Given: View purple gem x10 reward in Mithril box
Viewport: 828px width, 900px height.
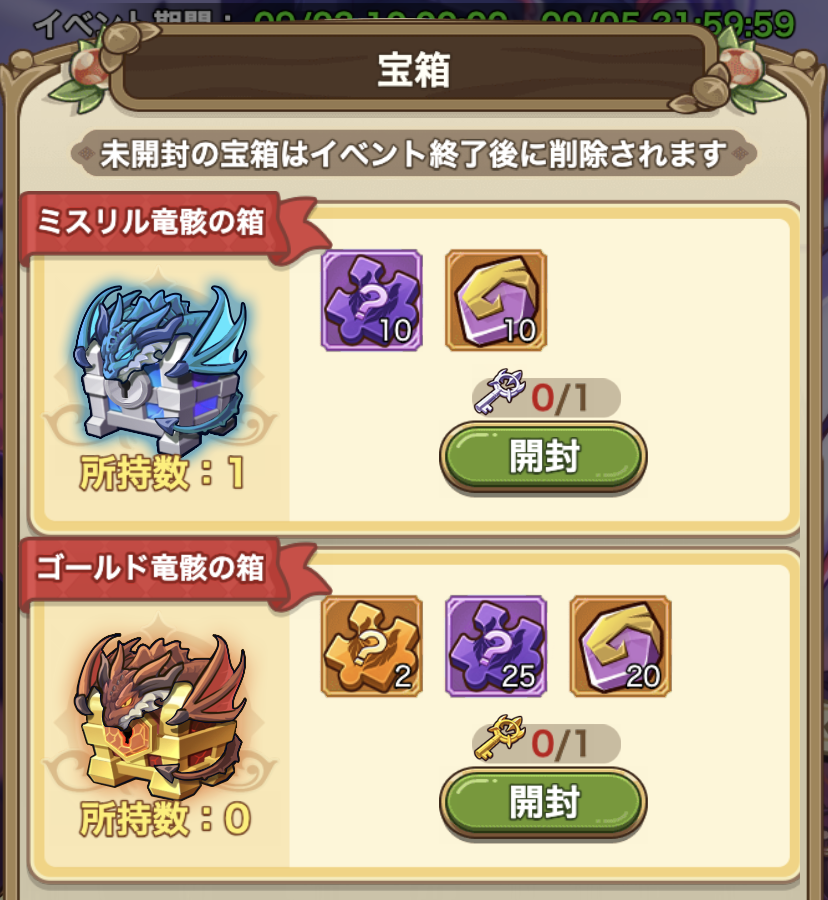Looking at the screenshot, I should pos(495,300).
